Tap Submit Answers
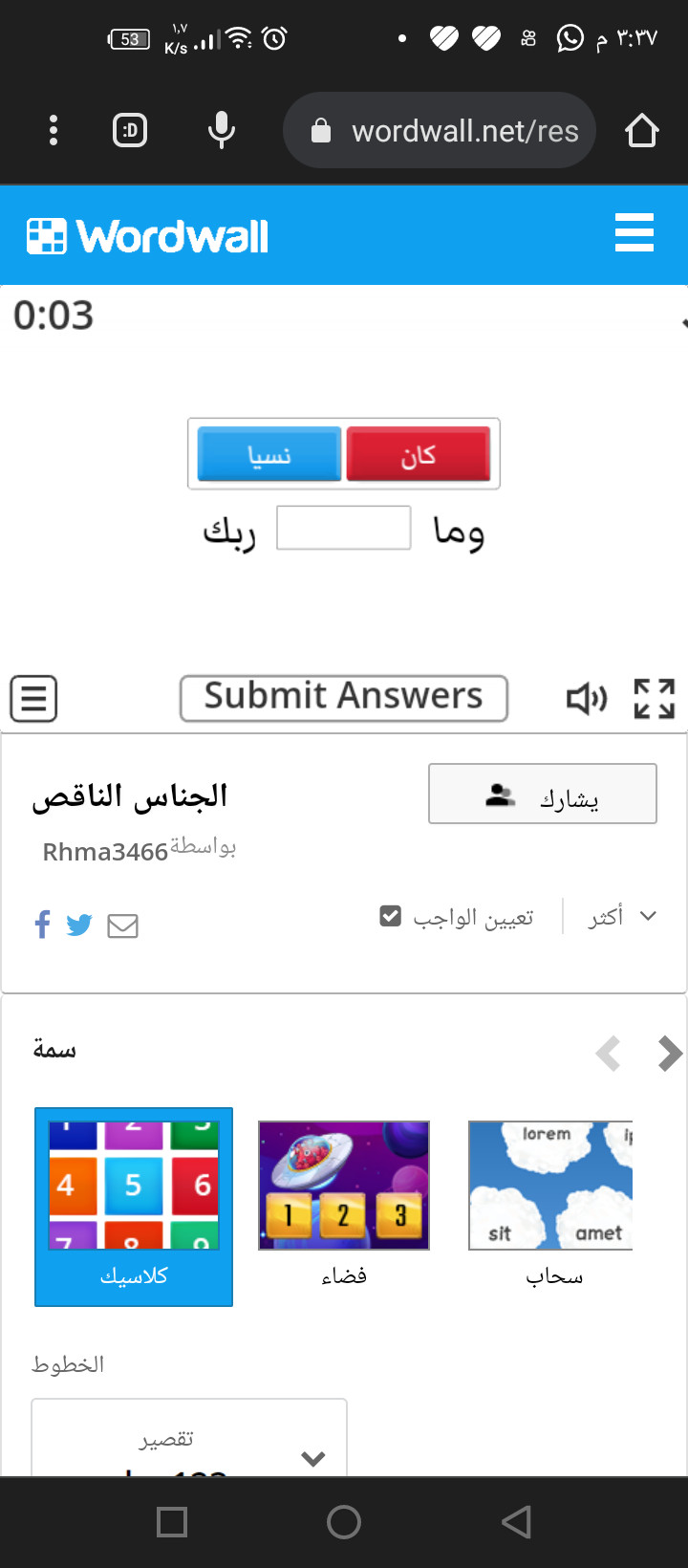 click(x=343, y=697)
